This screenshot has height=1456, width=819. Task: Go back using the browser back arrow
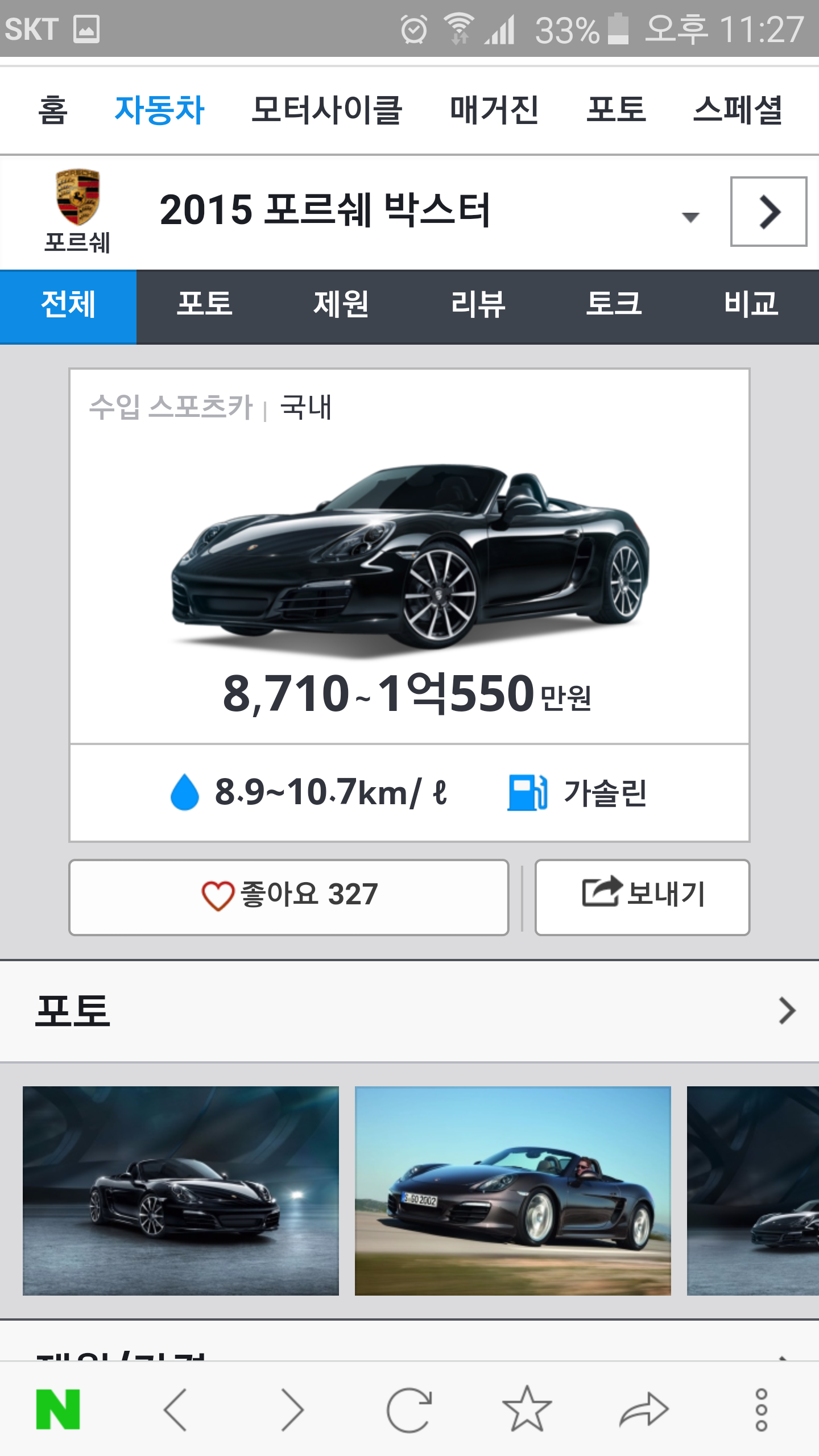click(x=176, y=1409)
